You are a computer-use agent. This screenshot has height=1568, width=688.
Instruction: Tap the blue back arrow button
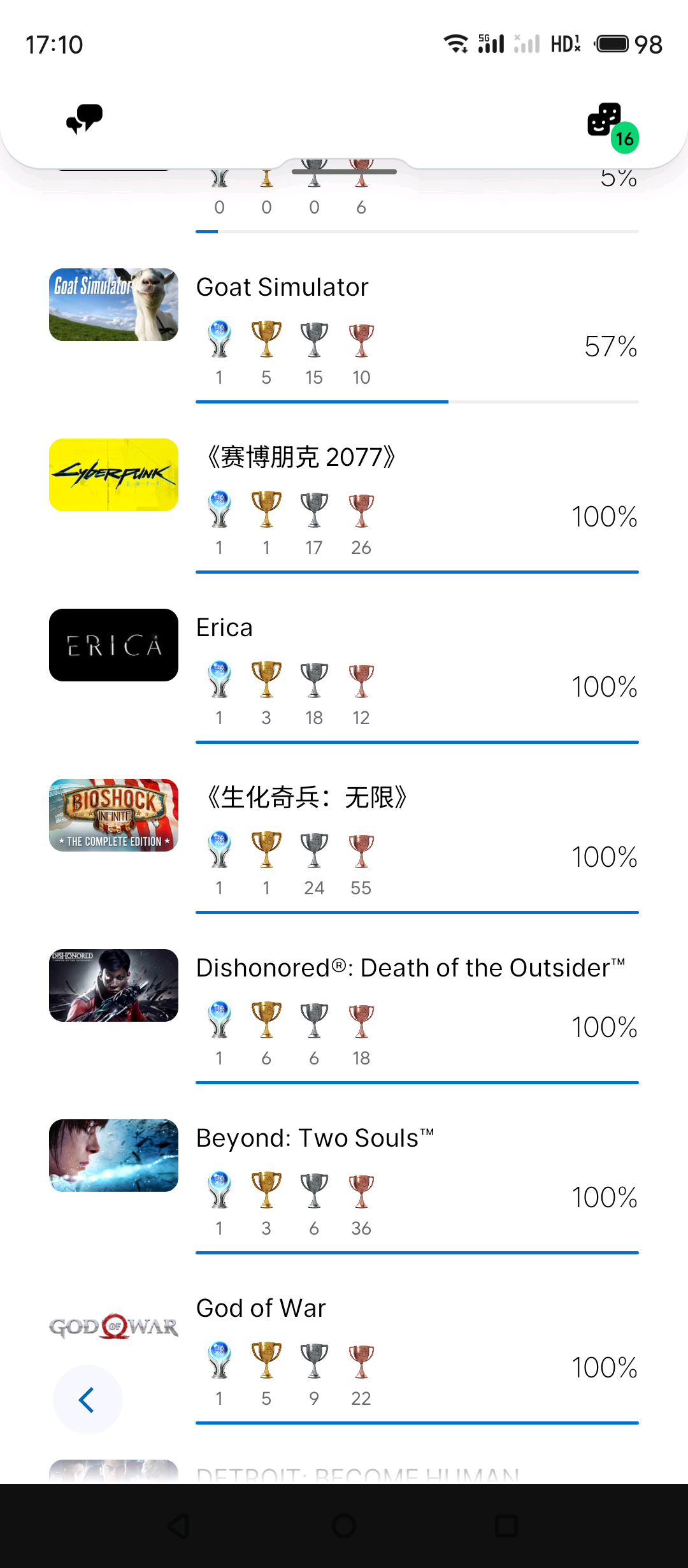click(87, 1400)
